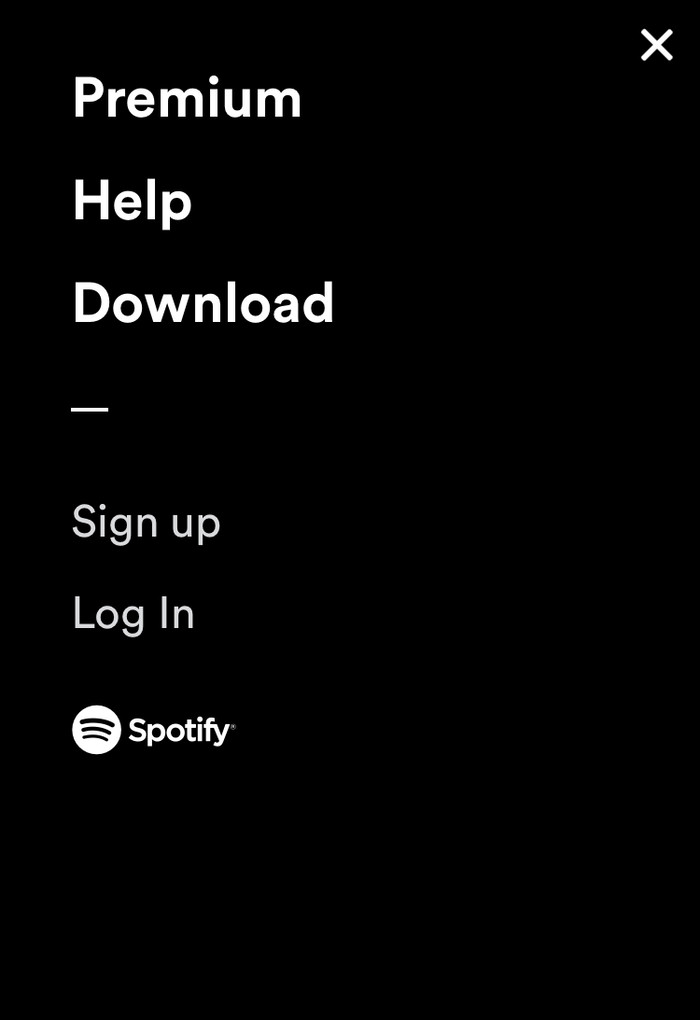700x1020 pixels.
Task: Open the Download page
Action: [x=203, y=303]
